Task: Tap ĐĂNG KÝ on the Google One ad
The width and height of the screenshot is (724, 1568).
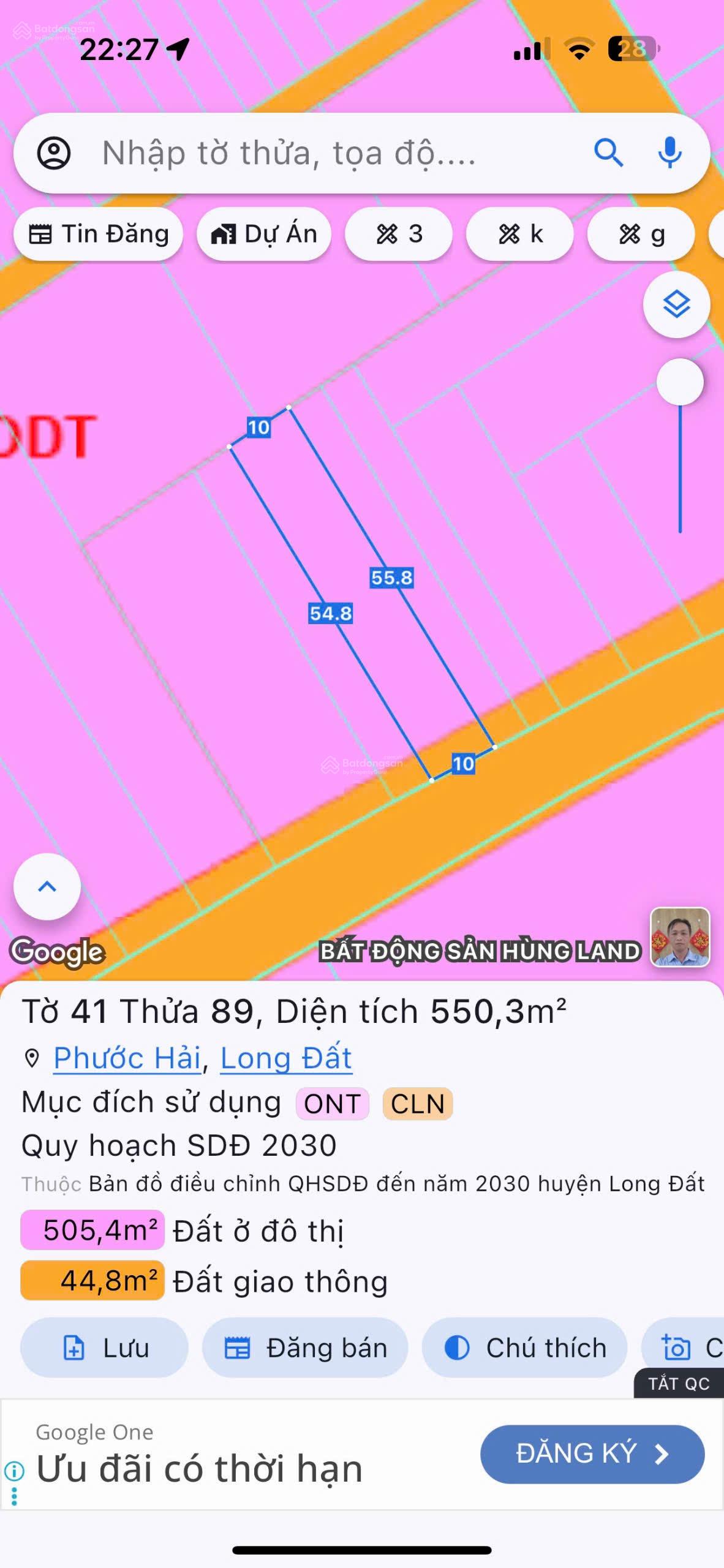Action: point(592,1453)
